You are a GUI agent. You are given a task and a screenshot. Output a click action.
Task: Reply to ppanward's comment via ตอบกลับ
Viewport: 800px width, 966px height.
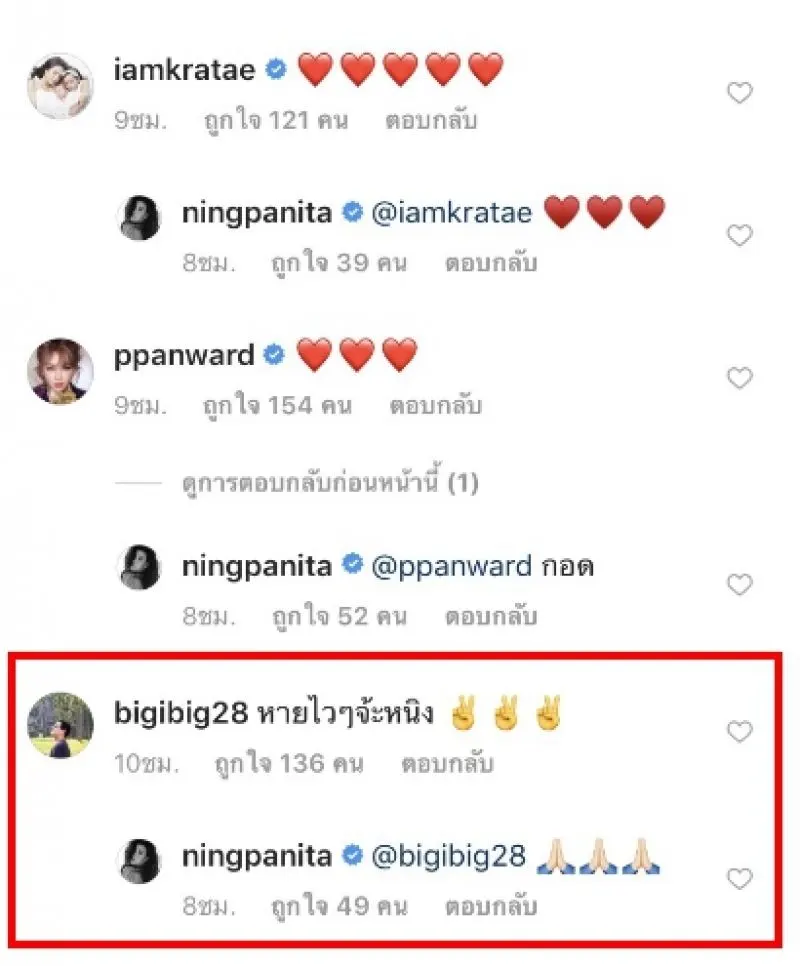[x=436, y=406]
